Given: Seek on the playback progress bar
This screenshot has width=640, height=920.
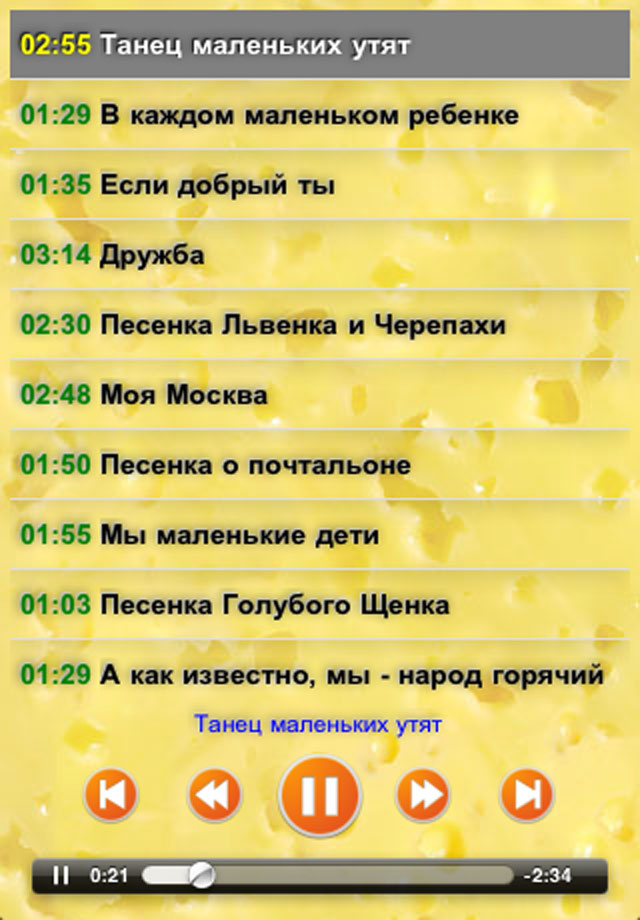Looking at the screenshot, I should pos(330,876).
